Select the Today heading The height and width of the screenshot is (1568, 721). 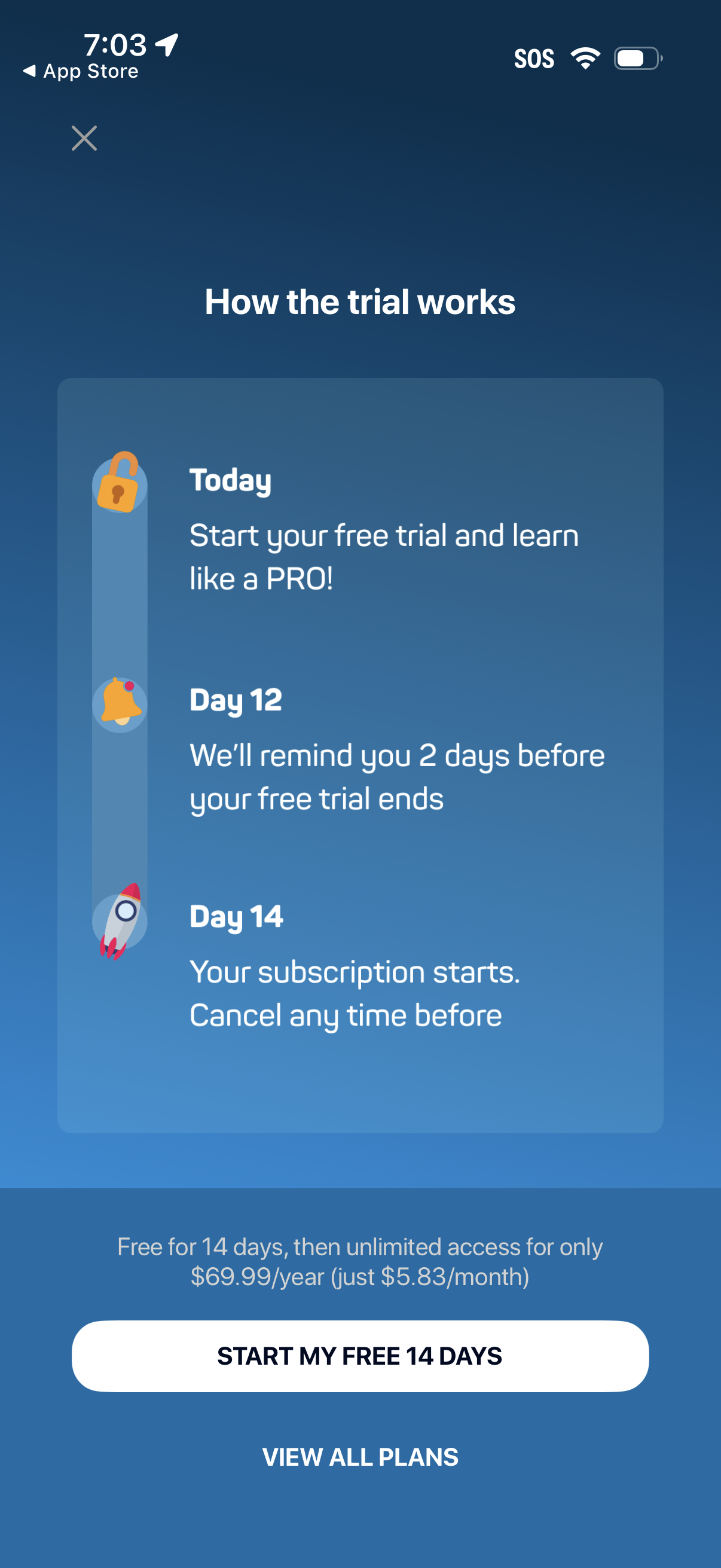coord(231,481)
